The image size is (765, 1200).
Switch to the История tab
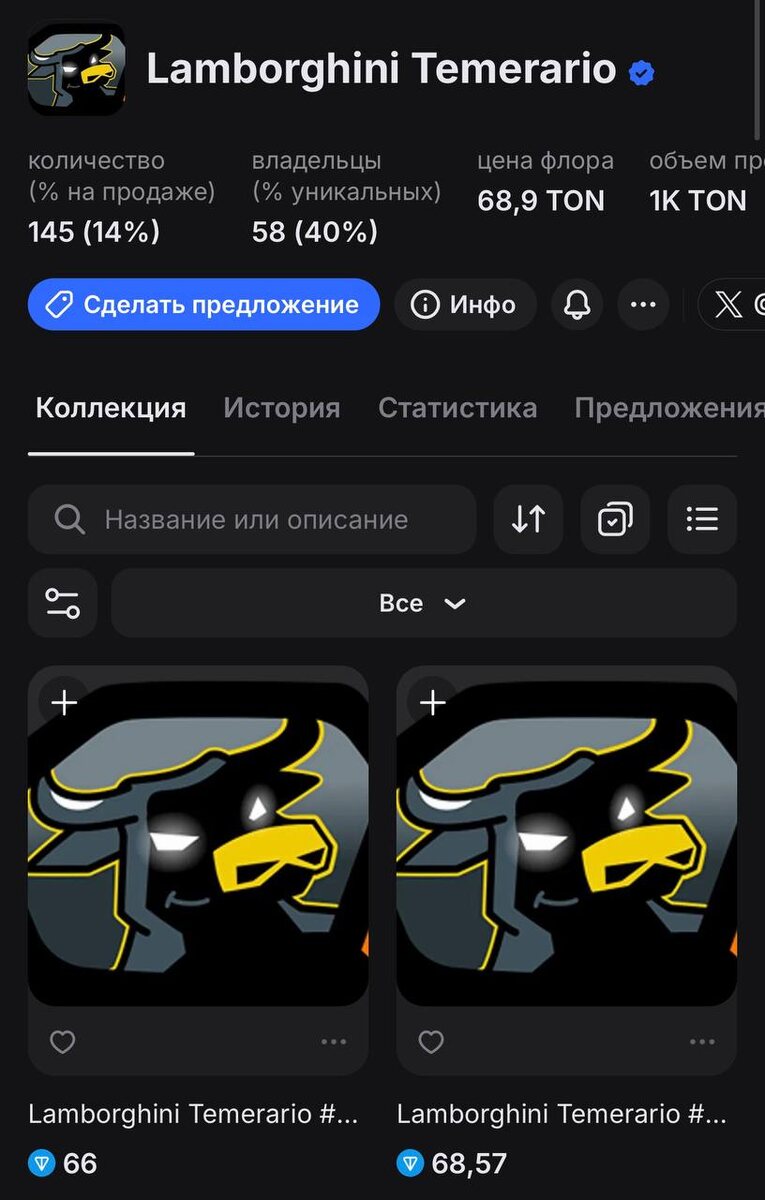281,408
